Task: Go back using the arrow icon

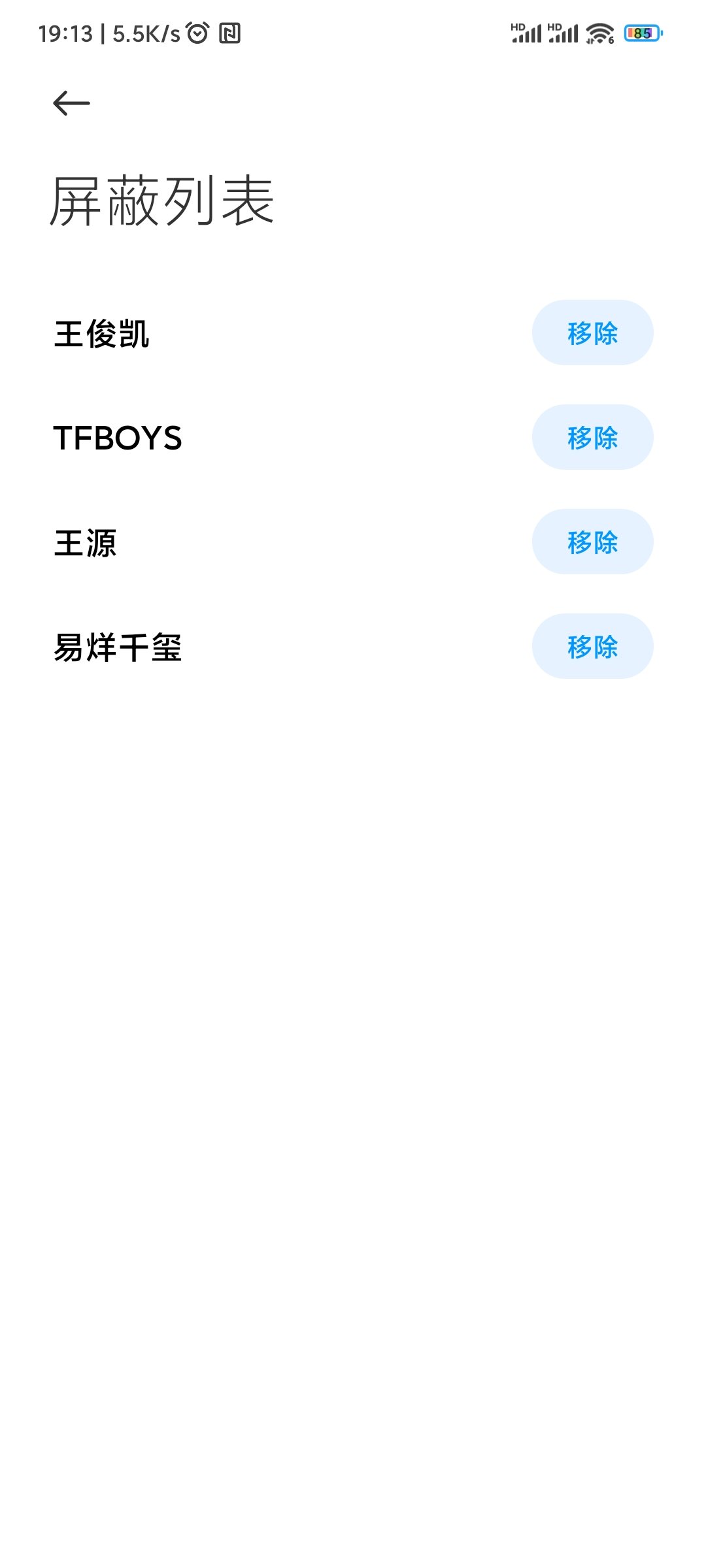Action: click(71, 103)
